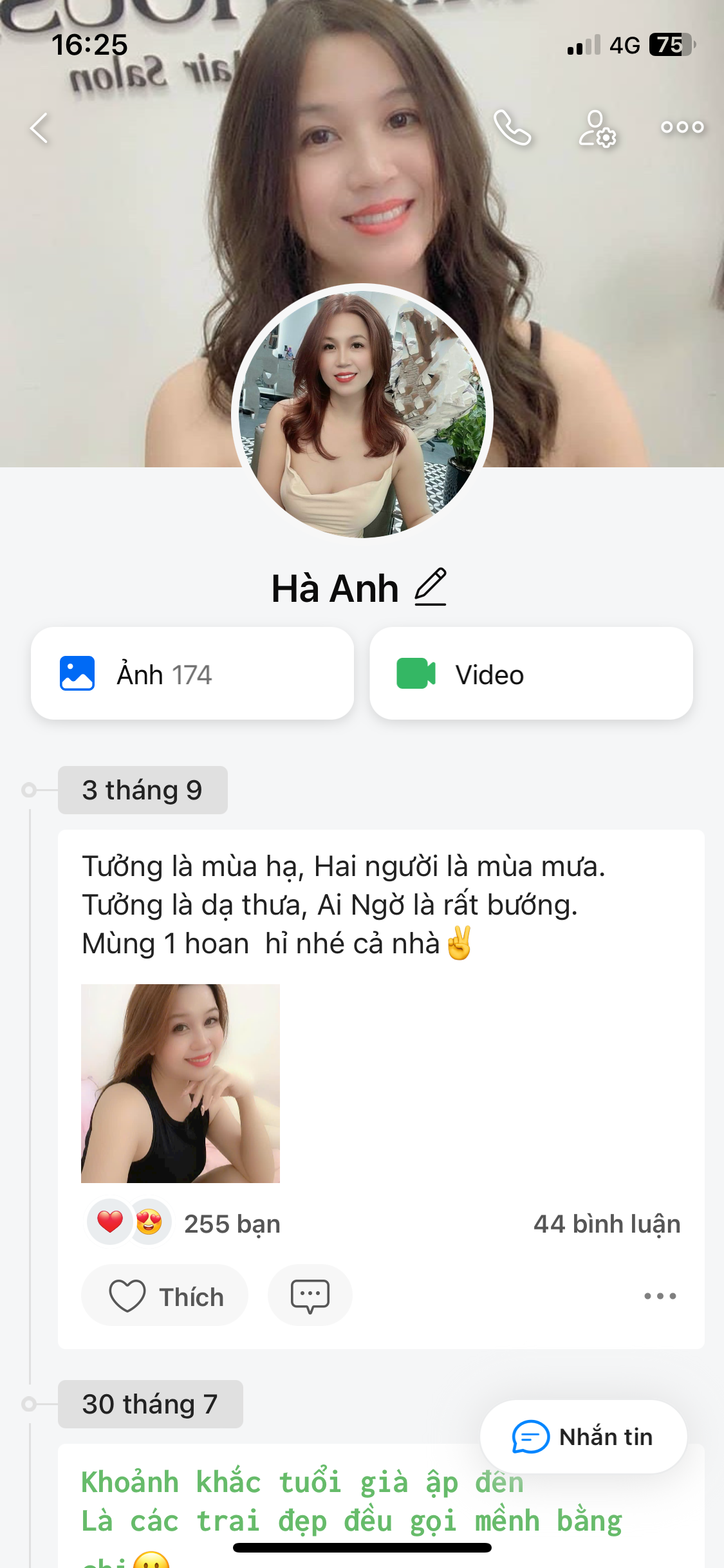Open the Video collection
This screenshot has width=724, height=1568.
pyautogui.click(x=531, y=674)
